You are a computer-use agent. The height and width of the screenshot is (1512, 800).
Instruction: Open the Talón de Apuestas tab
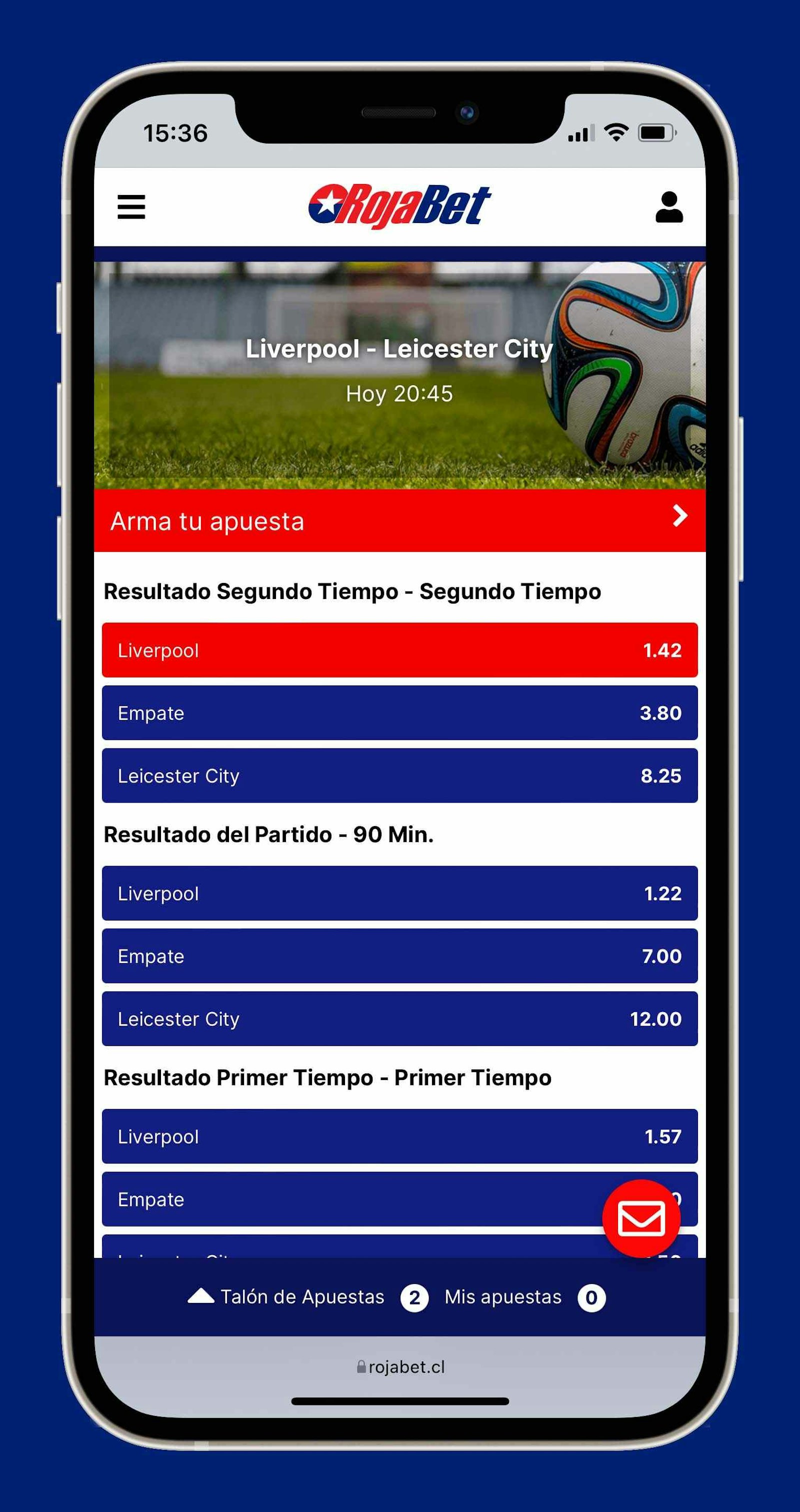(x=301, y=1298)
